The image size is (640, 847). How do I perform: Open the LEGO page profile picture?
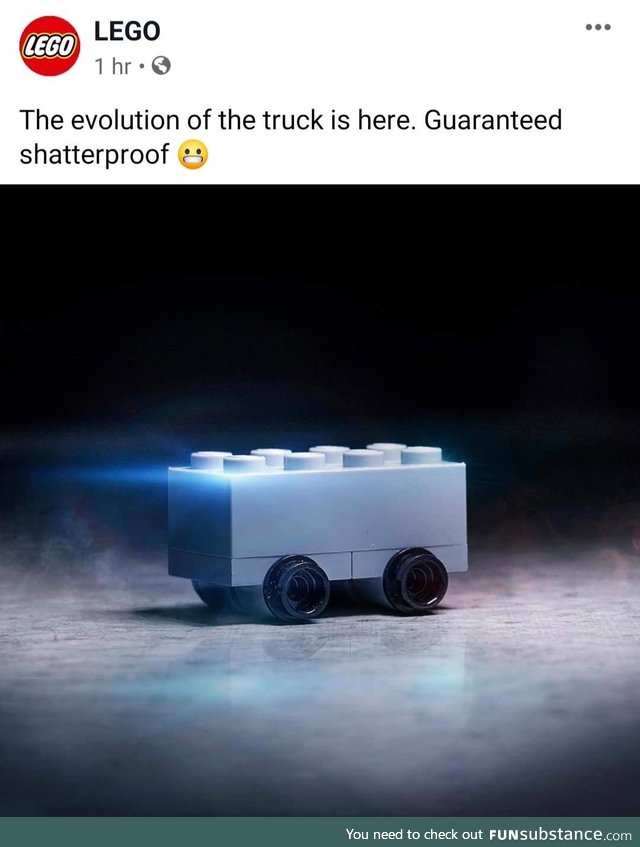tap(49, 47)
